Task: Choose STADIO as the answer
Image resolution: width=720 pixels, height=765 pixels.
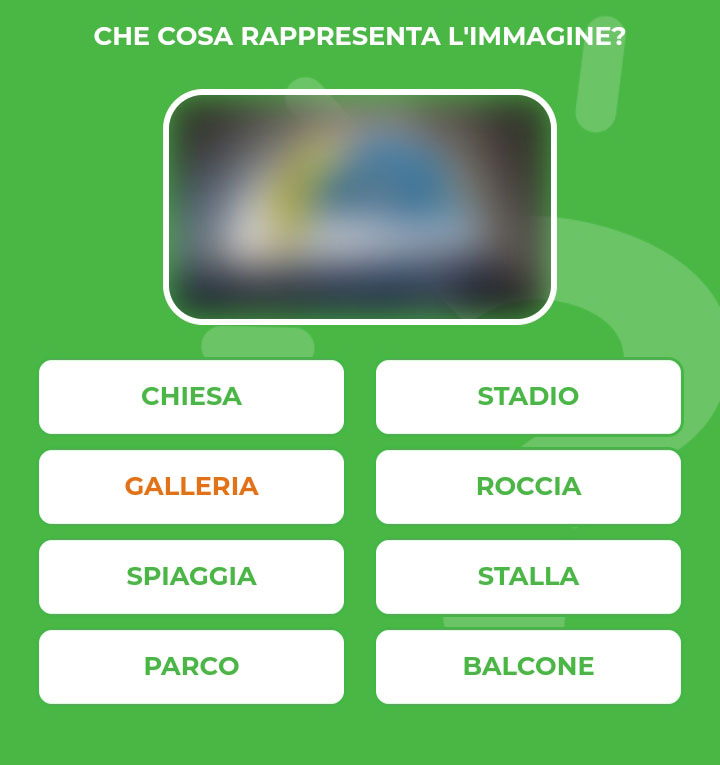Action: pos(528,397)
